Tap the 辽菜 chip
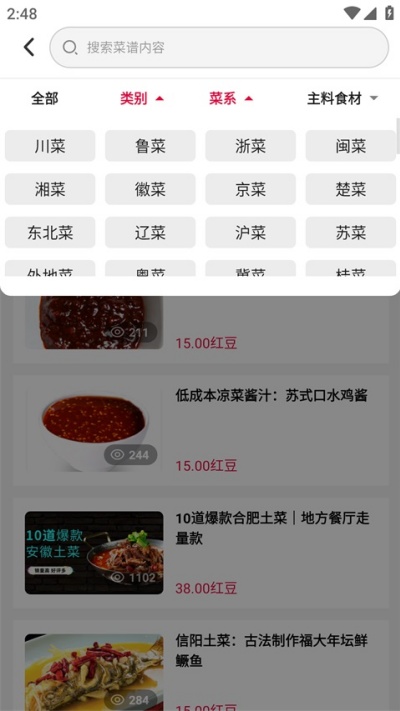This screenshot has height=711, width=400. coord(150,233)
